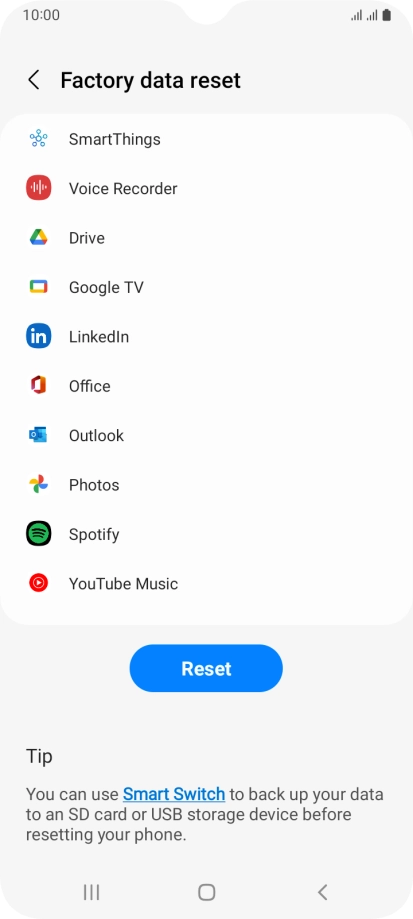The image size is (413, 919).
Task: Tap the blue Reset button
Action: coord(206,669)
